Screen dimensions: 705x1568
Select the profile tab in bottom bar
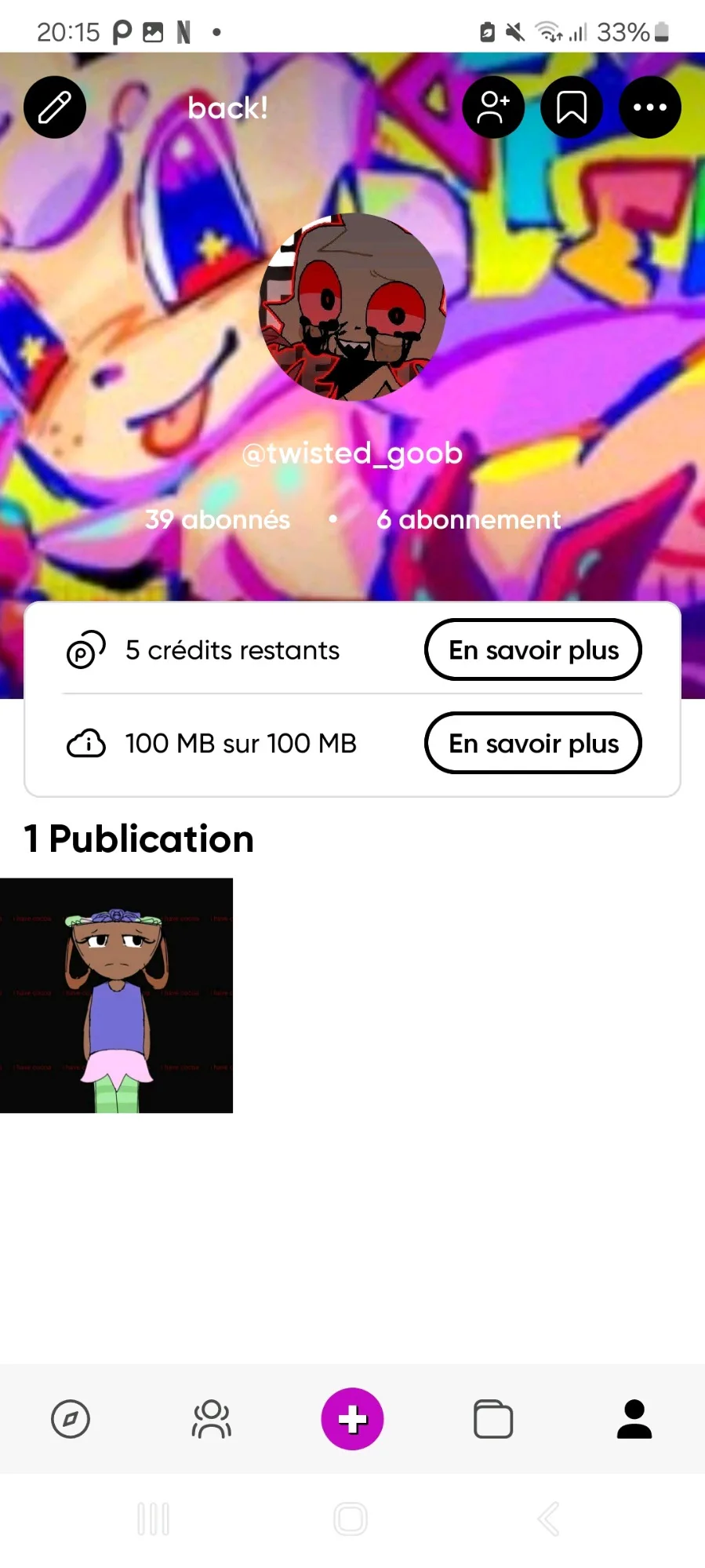(634, 1419)
